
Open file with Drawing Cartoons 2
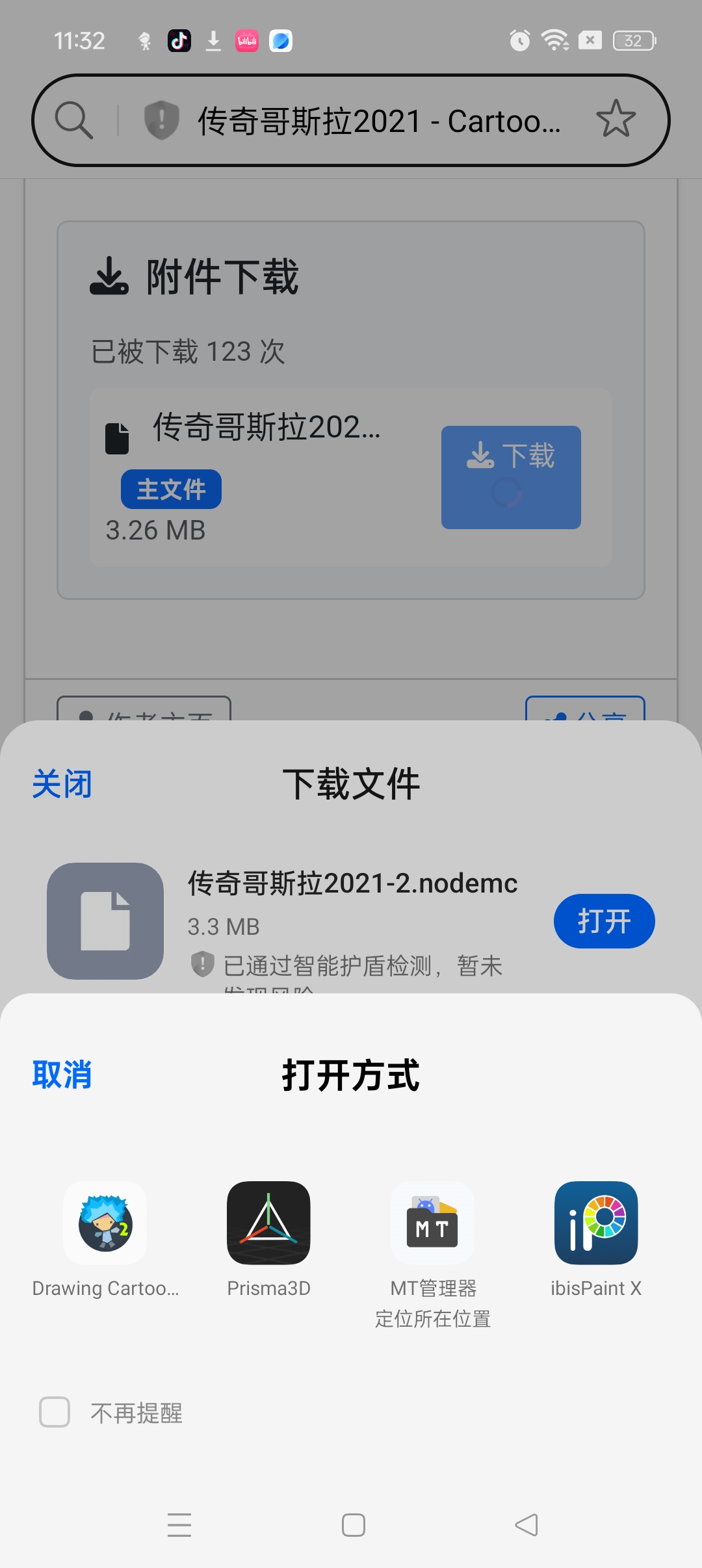[x=105, y=1223]
